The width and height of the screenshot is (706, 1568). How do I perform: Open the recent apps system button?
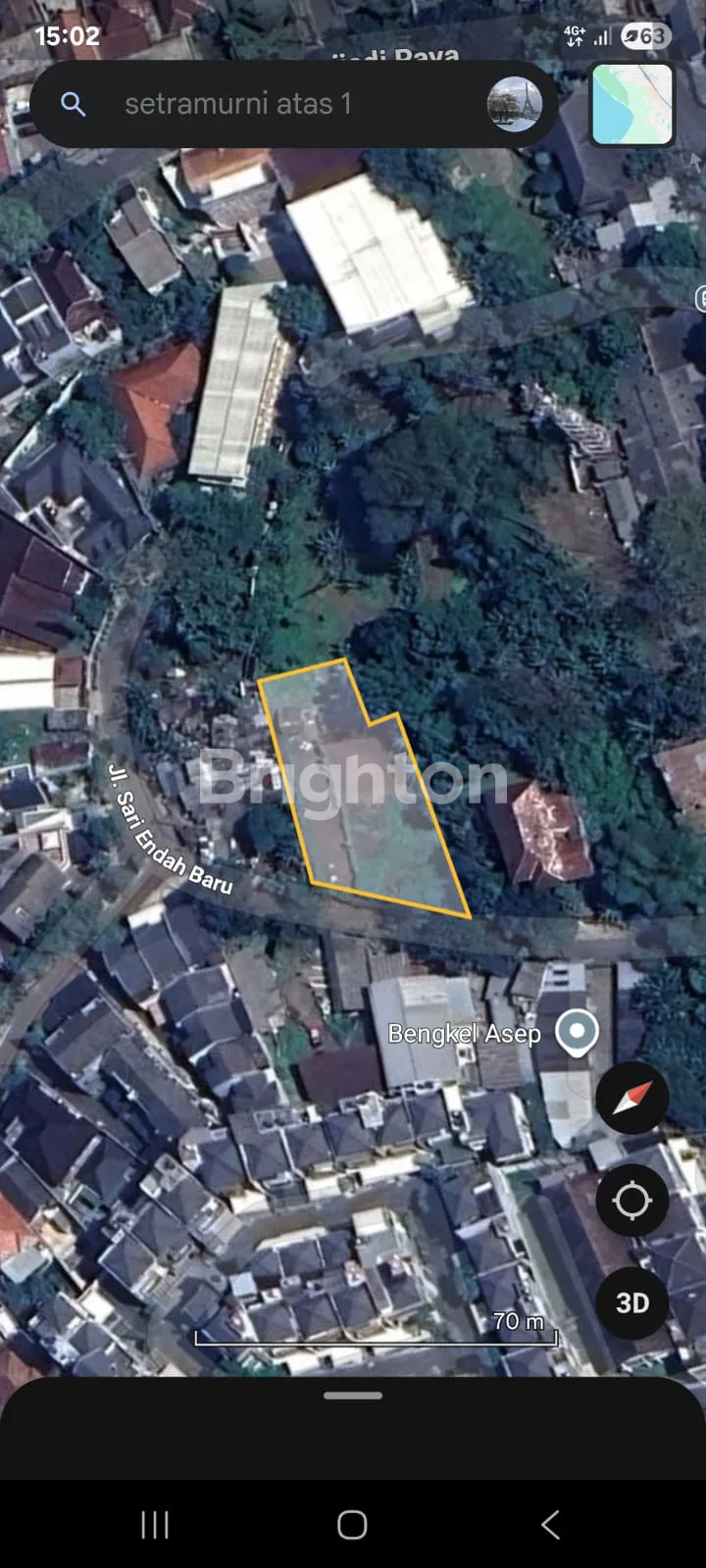click(x=155, y=1524)
